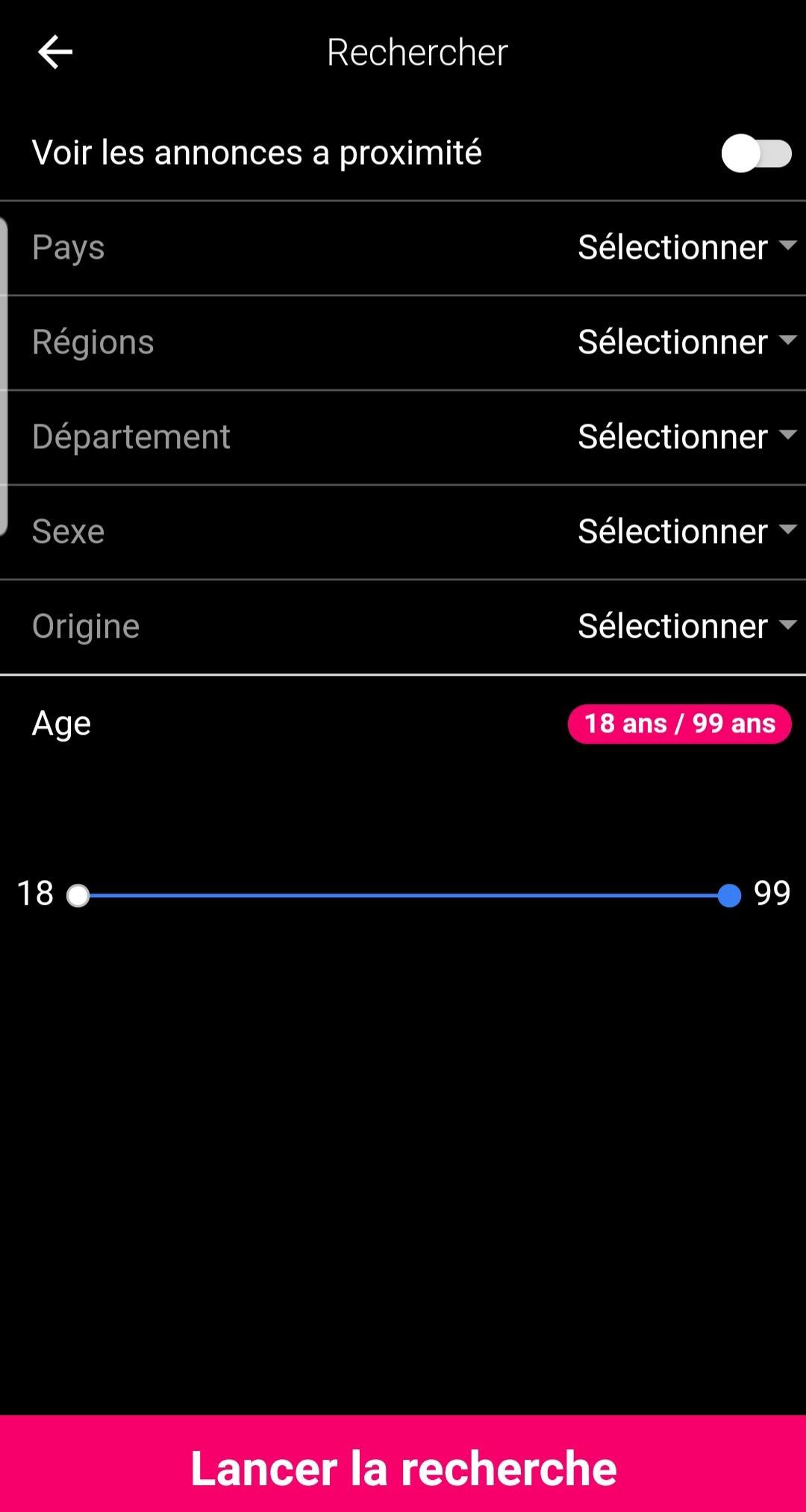Image resolution: width=806 pixels, height=1512 pixels.
Task: Open the Pays dropdown
Action: [686, 248]
